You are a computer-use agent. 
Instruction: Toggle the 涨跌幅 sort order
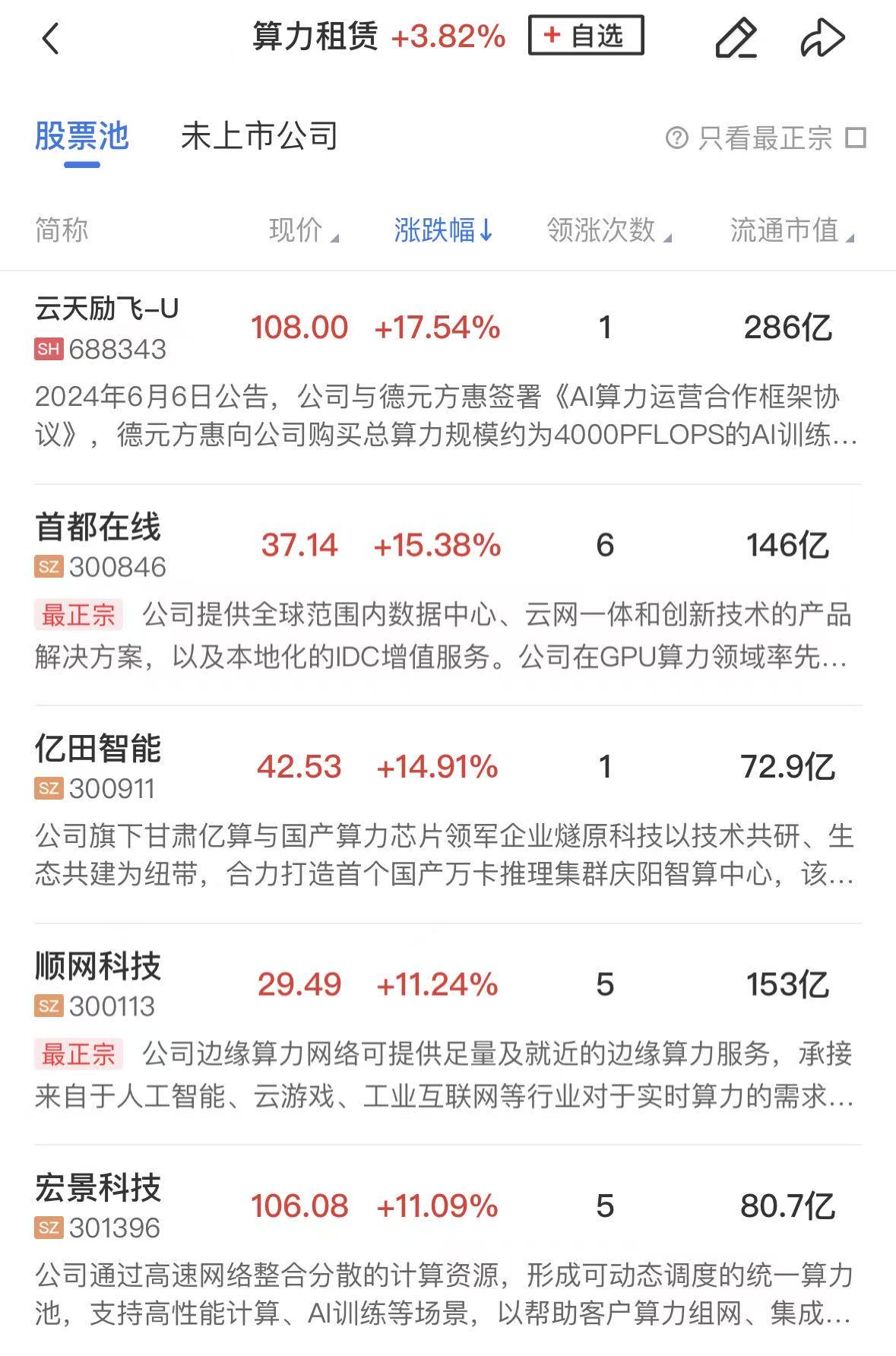click(443, 230)
